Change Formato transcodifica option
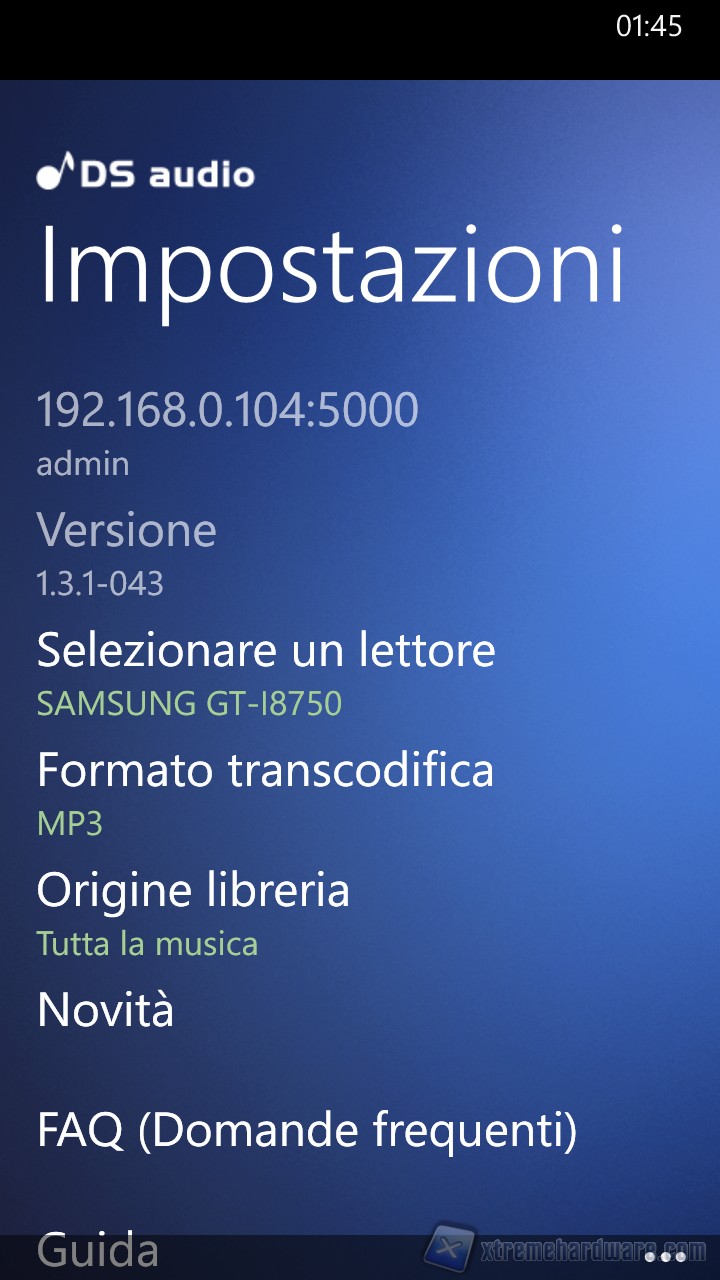The image size is (720, 1280). coord(265,771)
